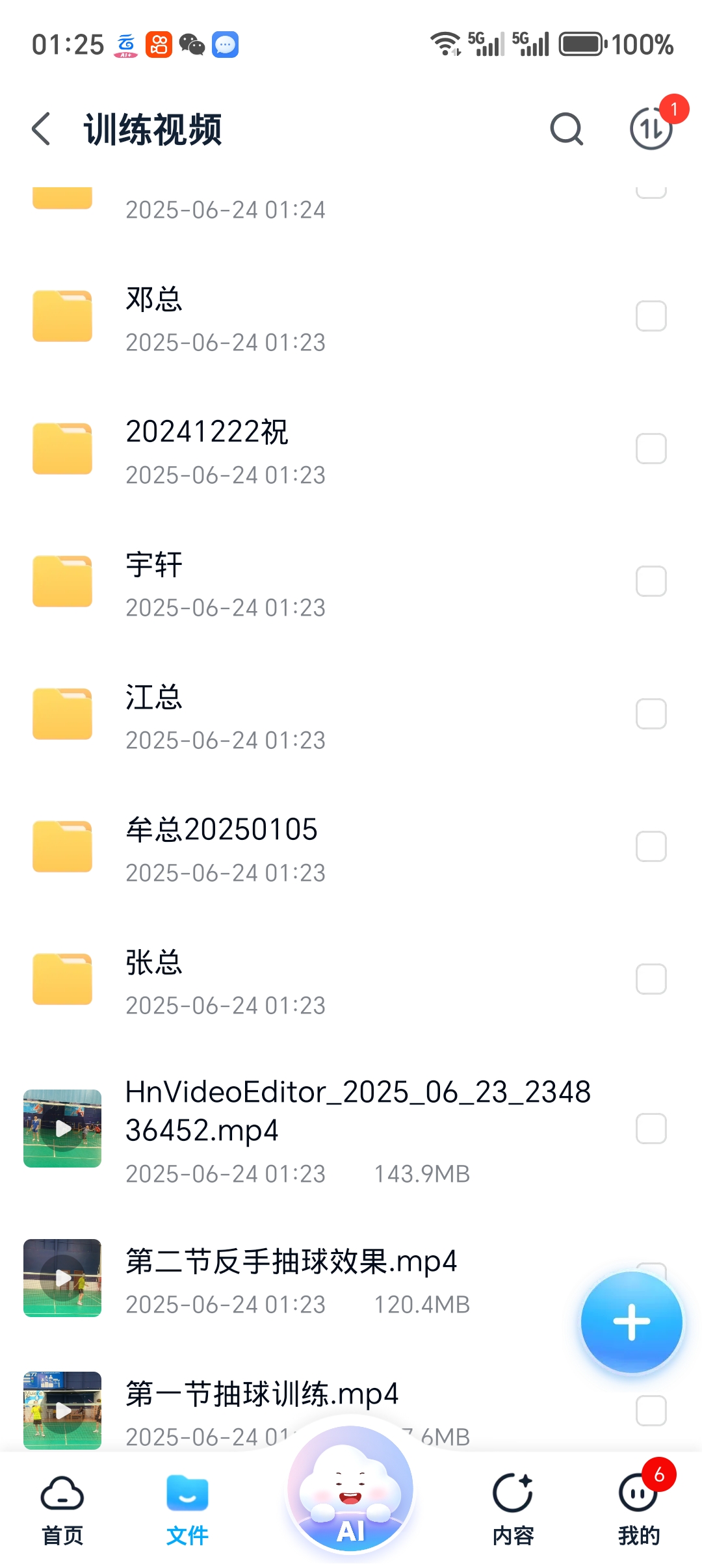702x1568 pixels.
Task: Check the box for 张总 folder
Action: (651, 979)
